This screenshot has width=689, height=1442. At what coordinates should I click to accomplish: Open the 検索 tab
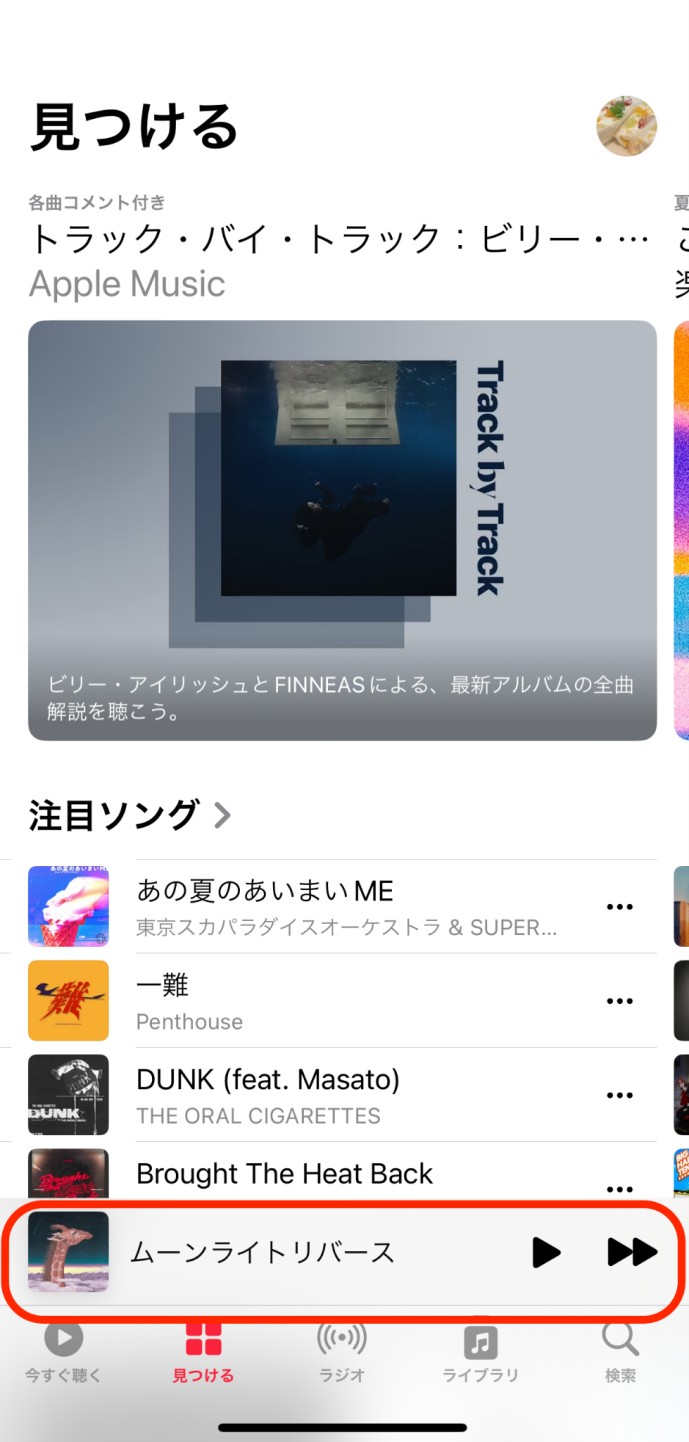pos(620,1352)
